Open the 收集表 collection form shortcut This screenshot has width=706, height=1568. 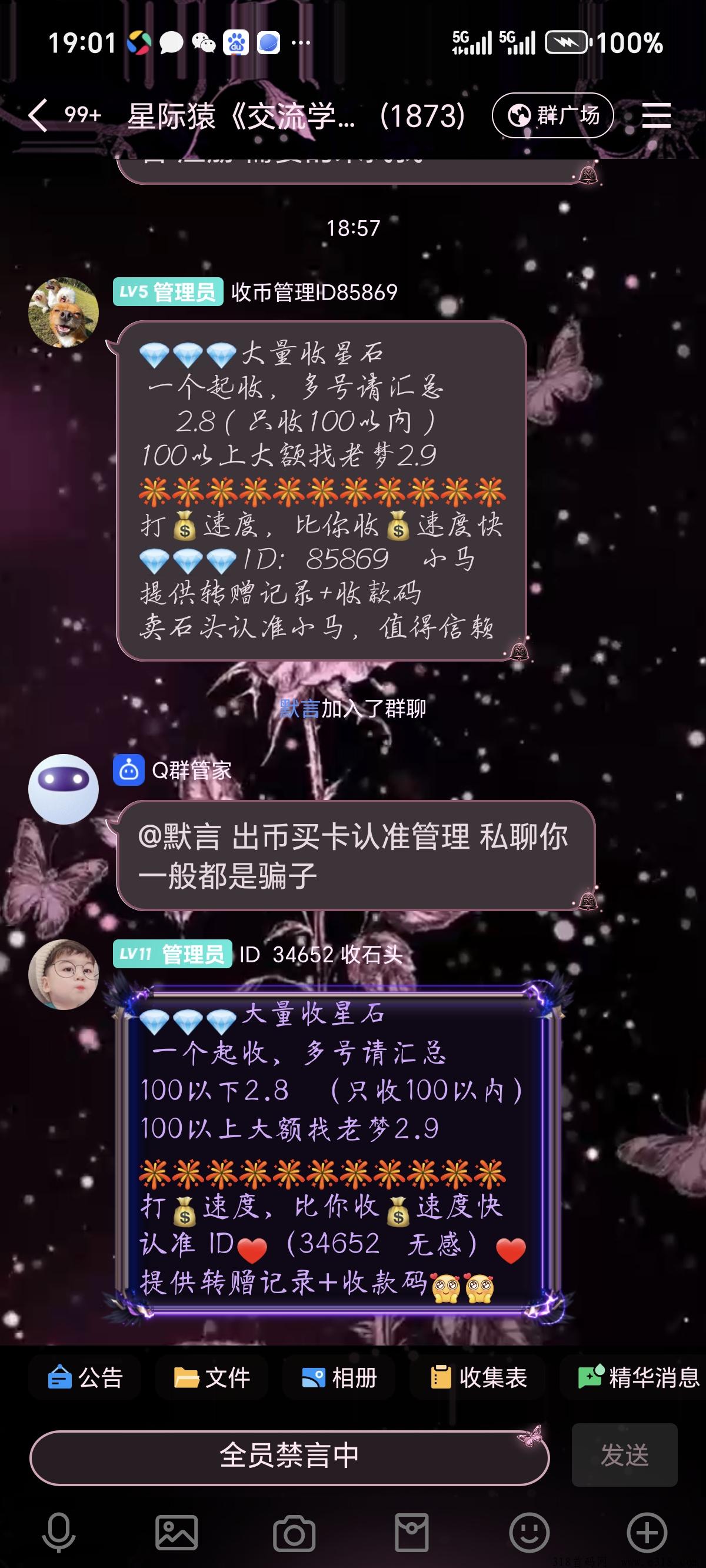[x=478, y=1377]
